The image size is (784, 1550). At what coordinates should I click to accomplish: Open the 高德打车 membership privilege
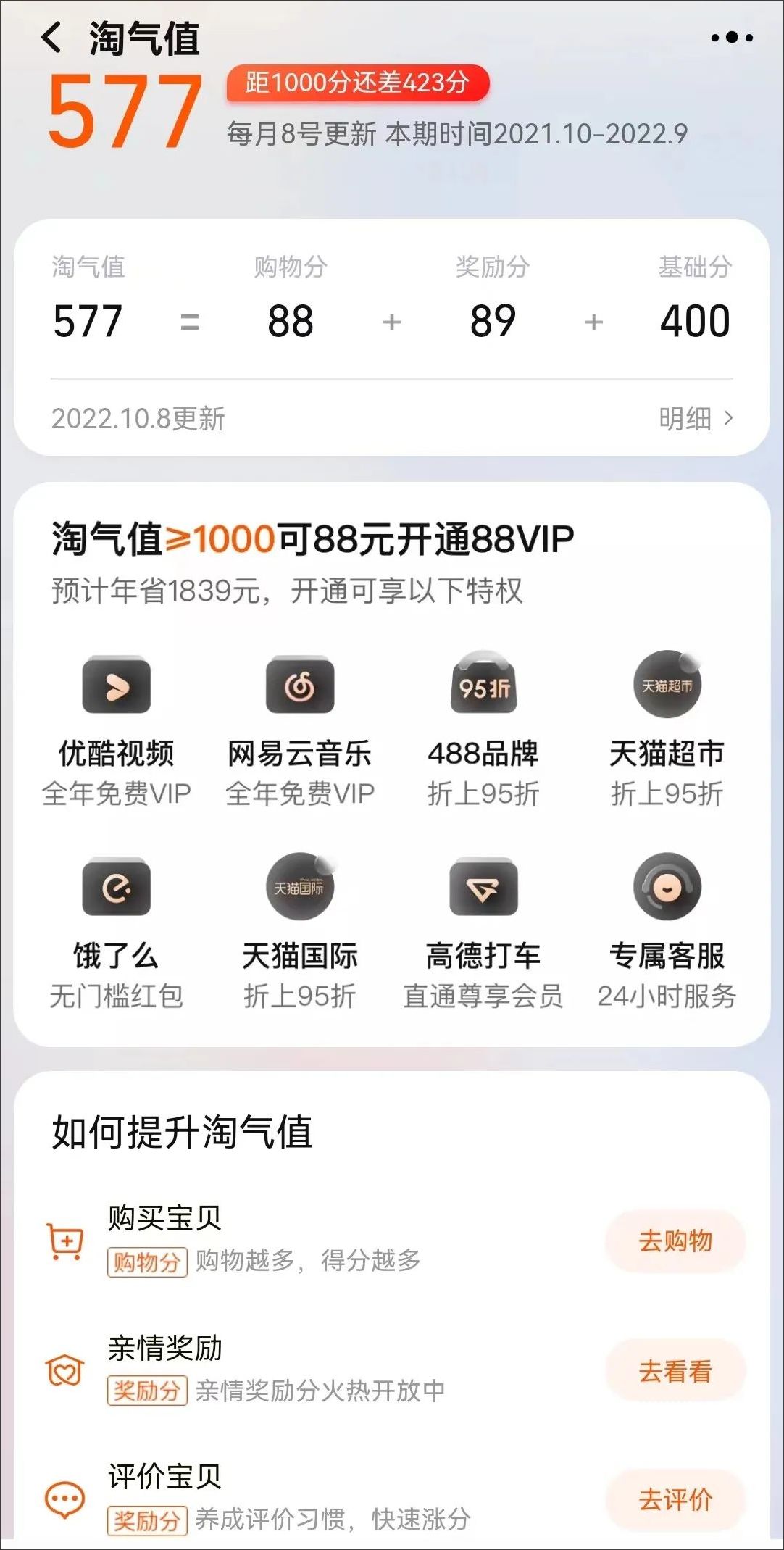tap(483, 928)
